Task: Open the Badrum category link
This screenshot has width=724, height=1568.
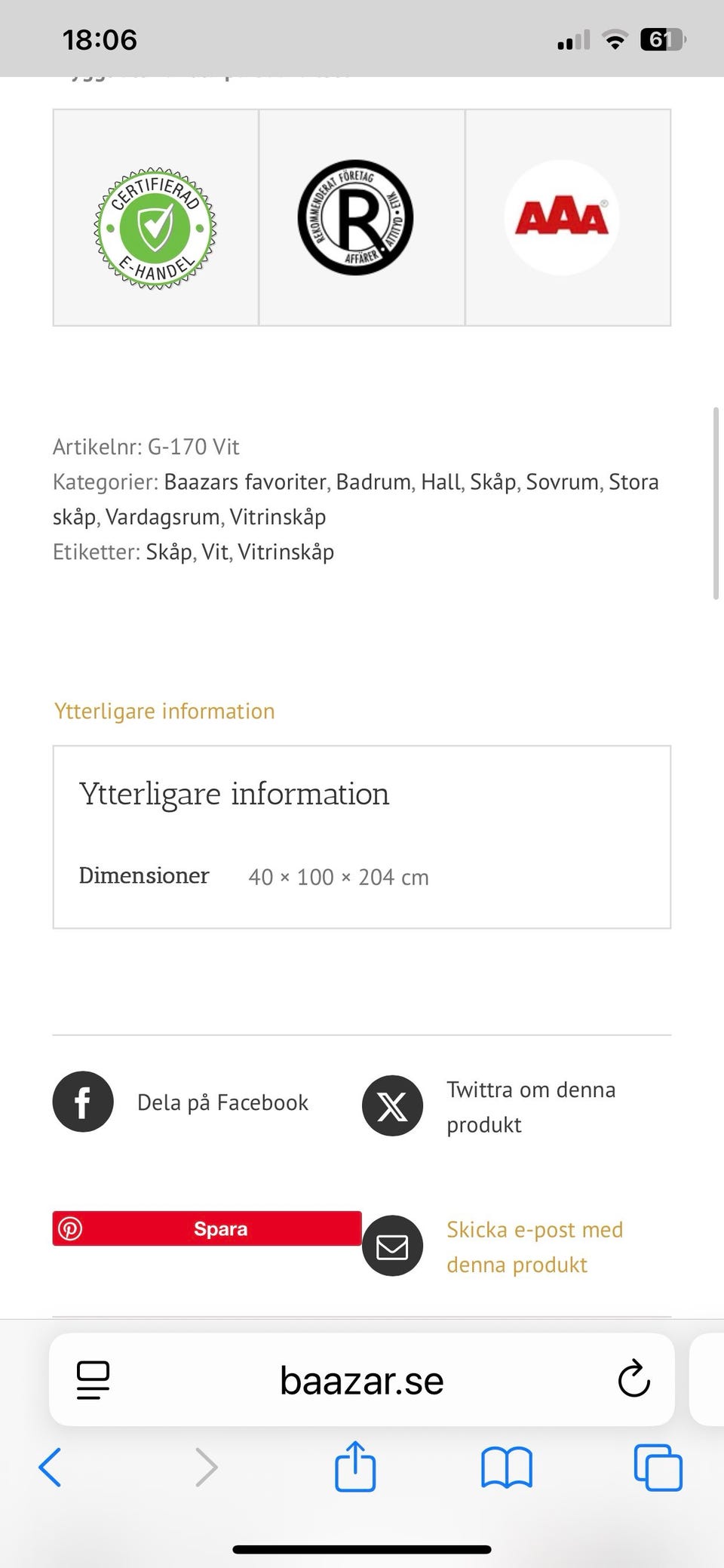Action: pyautogui.click(x=373, y=481)
